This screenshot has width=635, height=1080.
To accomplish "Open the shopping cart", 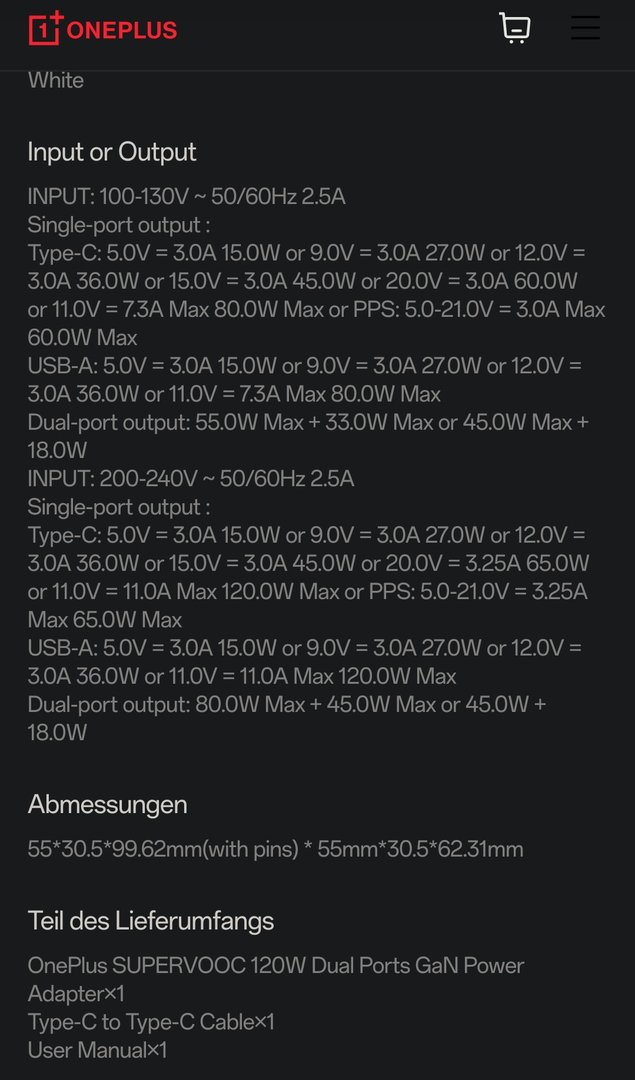I will [514, 28].
